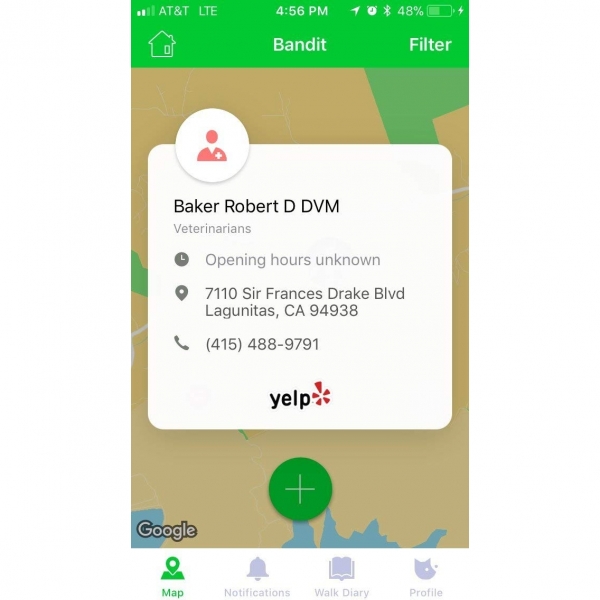Call (415) 488-9791
This screenshot has width=600, height=600.
pos(262,344)
